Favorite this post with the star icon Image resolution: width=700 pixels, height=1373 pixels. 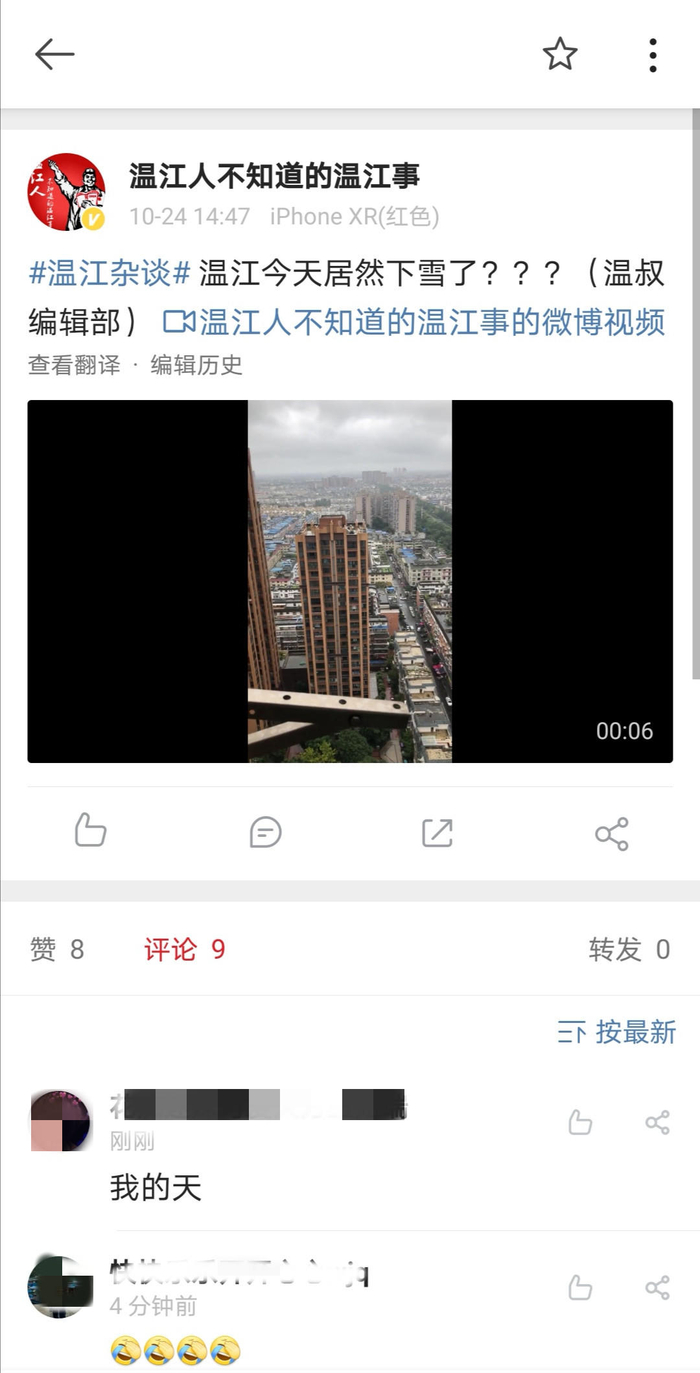(560, 54)
